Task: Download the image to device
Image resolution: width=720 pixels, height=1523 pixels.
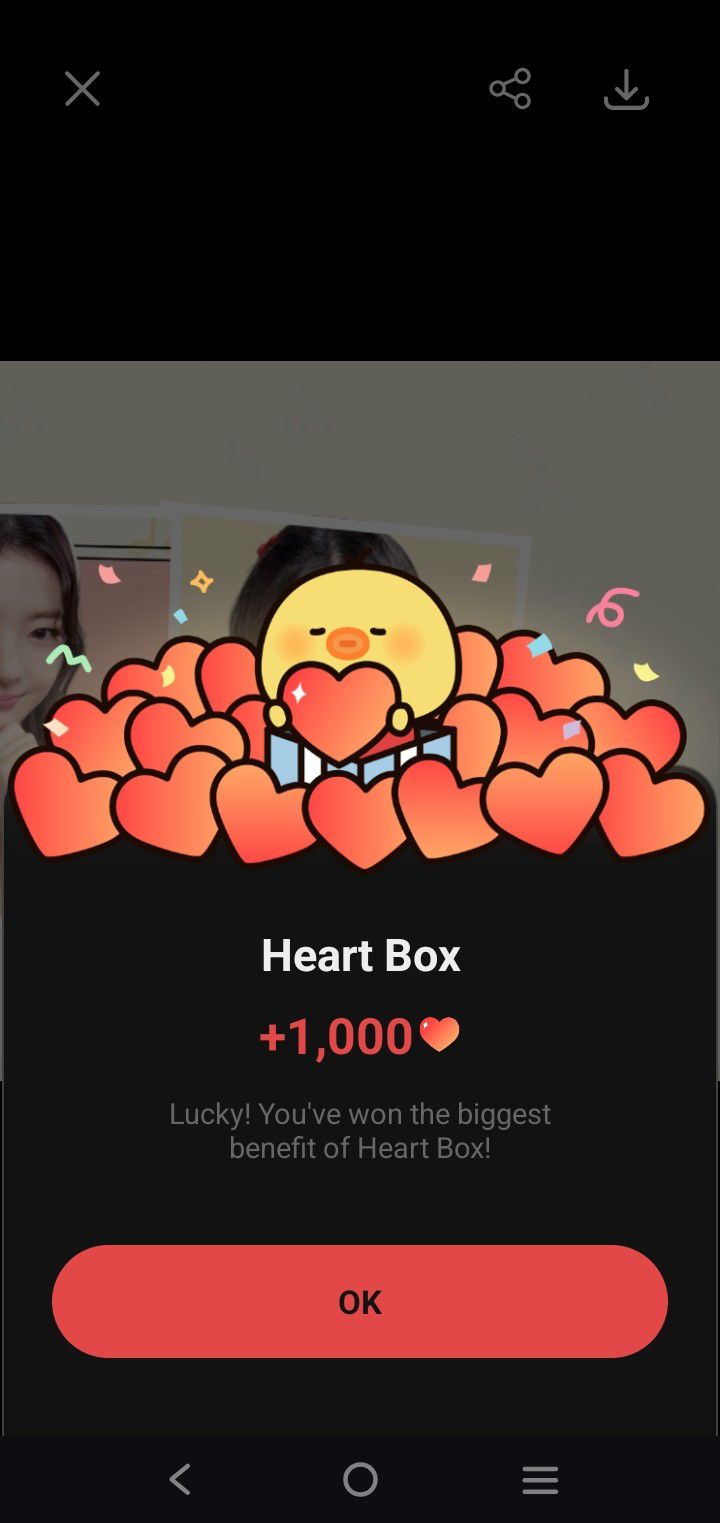Action: coord(627,89)
